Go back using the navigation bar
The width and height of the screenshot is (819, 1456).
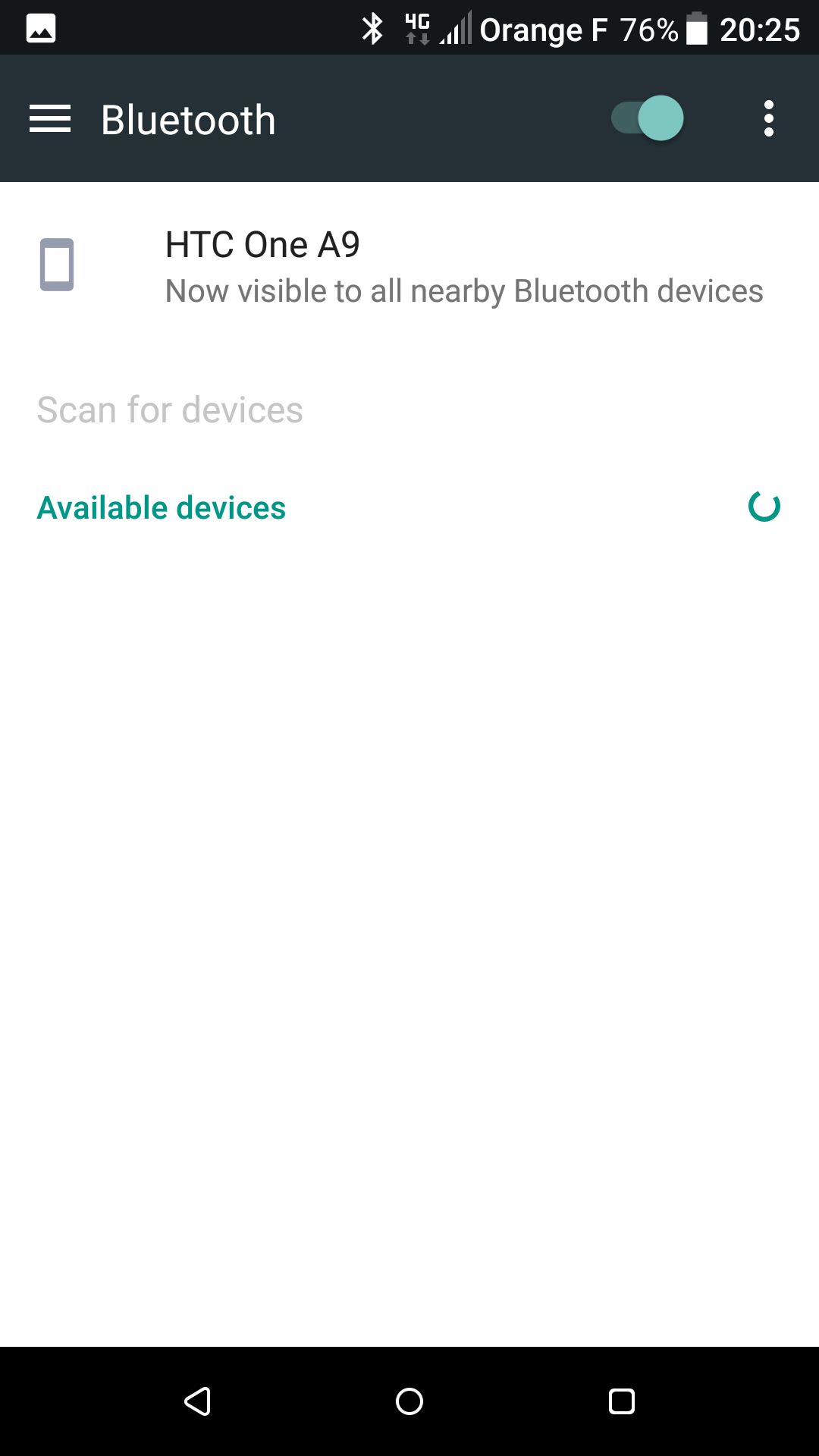(197, 1401)
